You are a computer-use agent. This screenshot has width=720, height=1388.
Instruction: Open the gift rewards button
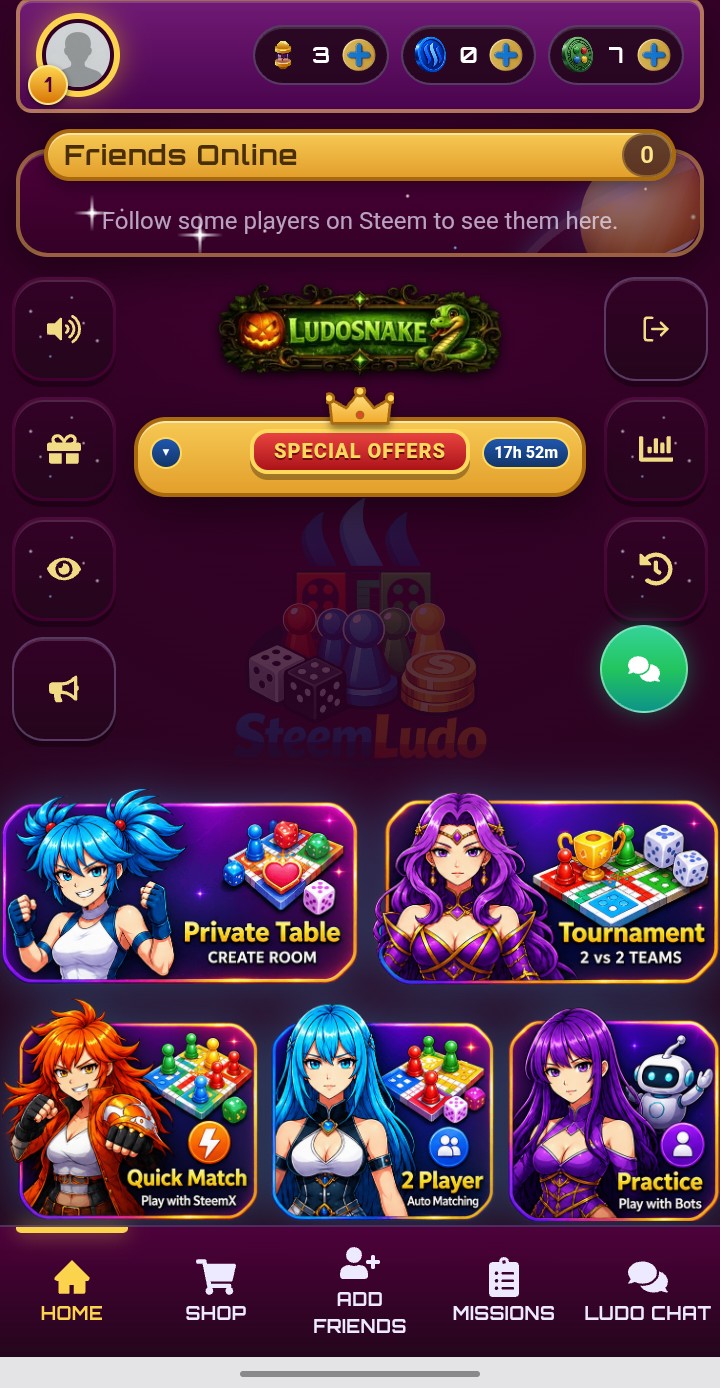[64, 449]
